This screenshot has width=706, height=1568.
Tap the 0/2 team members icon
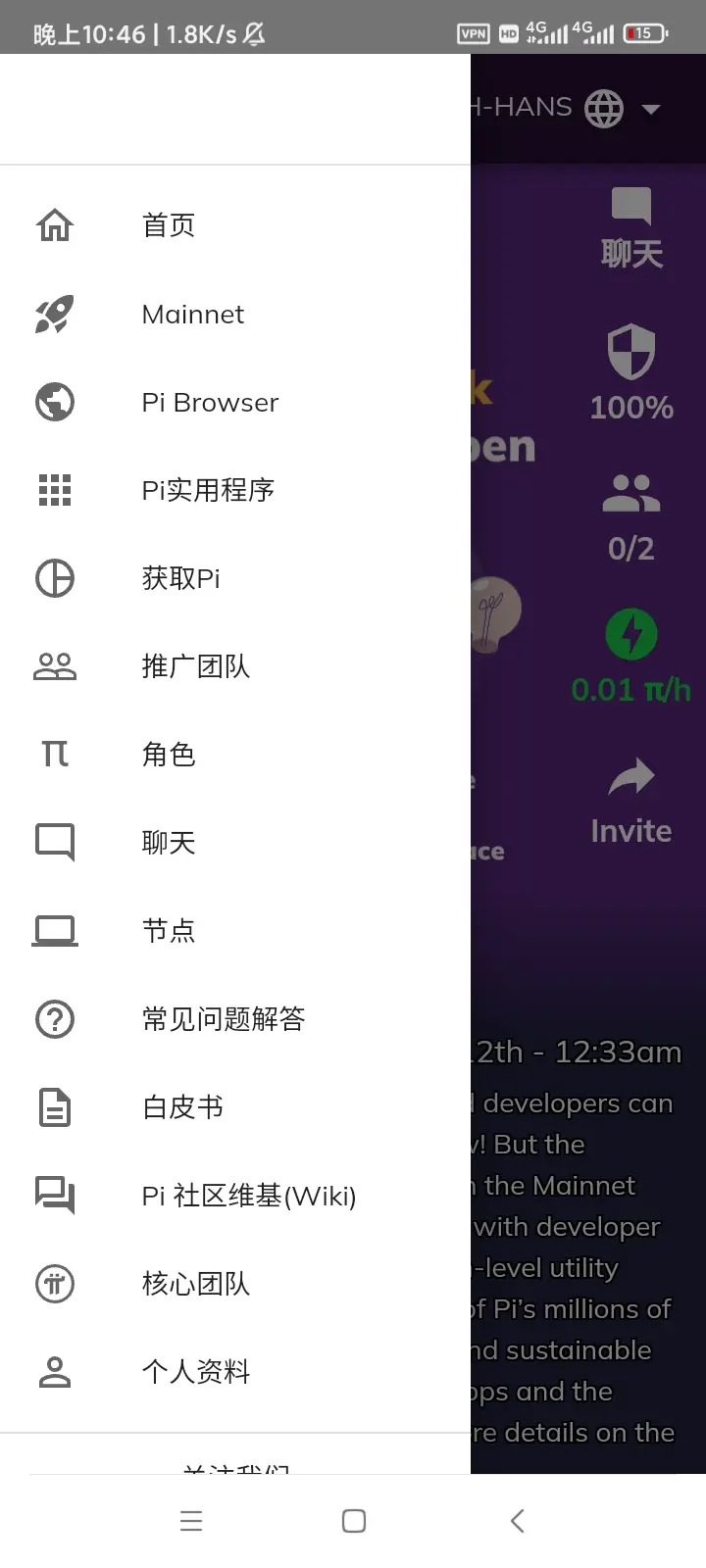coord(630,493)
